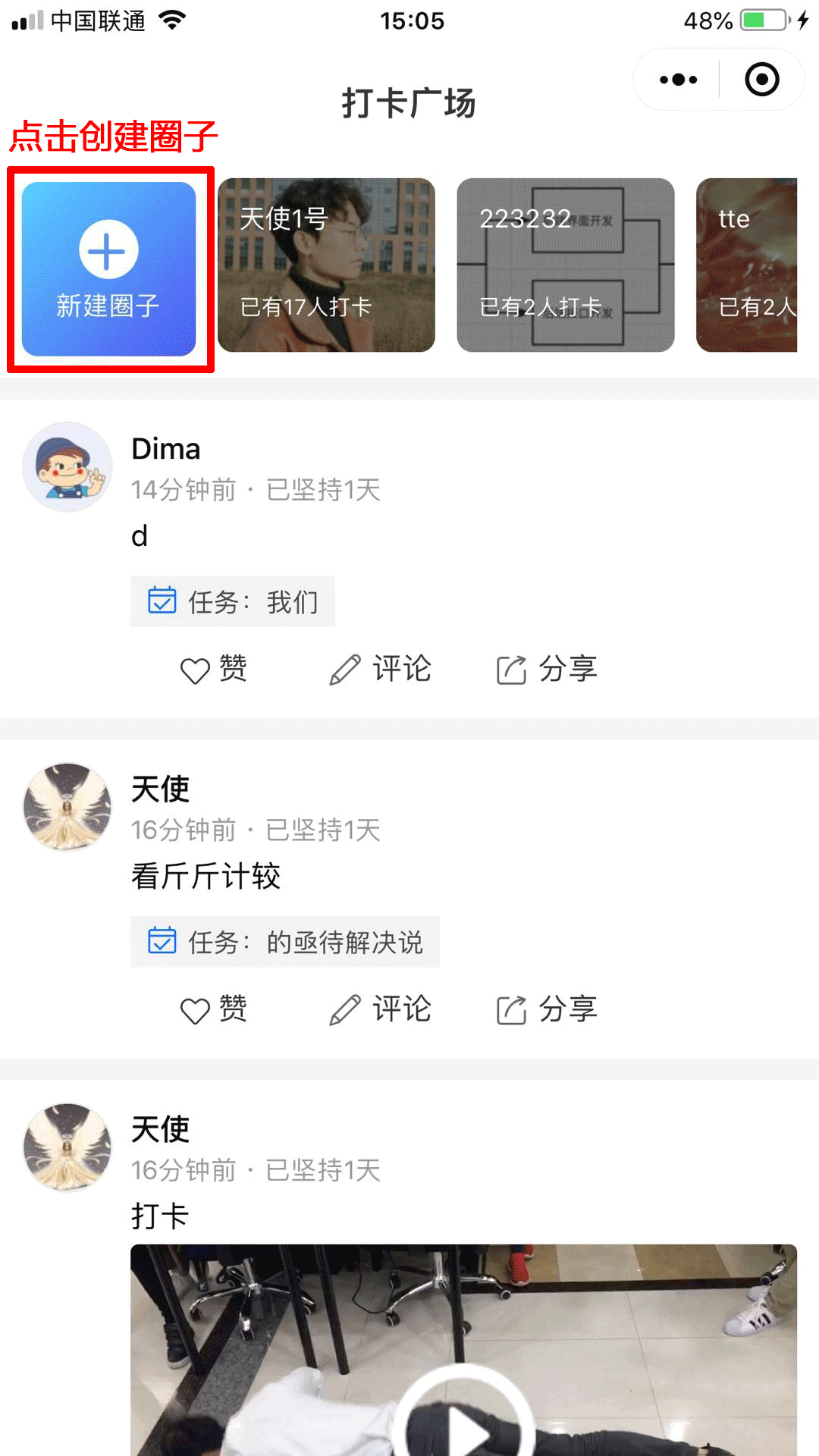The image size is (819, 1456).
Task: Open 天使's avatar on the 看斤斤计较 post
Action: pyautogui.click(x=67, y=807)
